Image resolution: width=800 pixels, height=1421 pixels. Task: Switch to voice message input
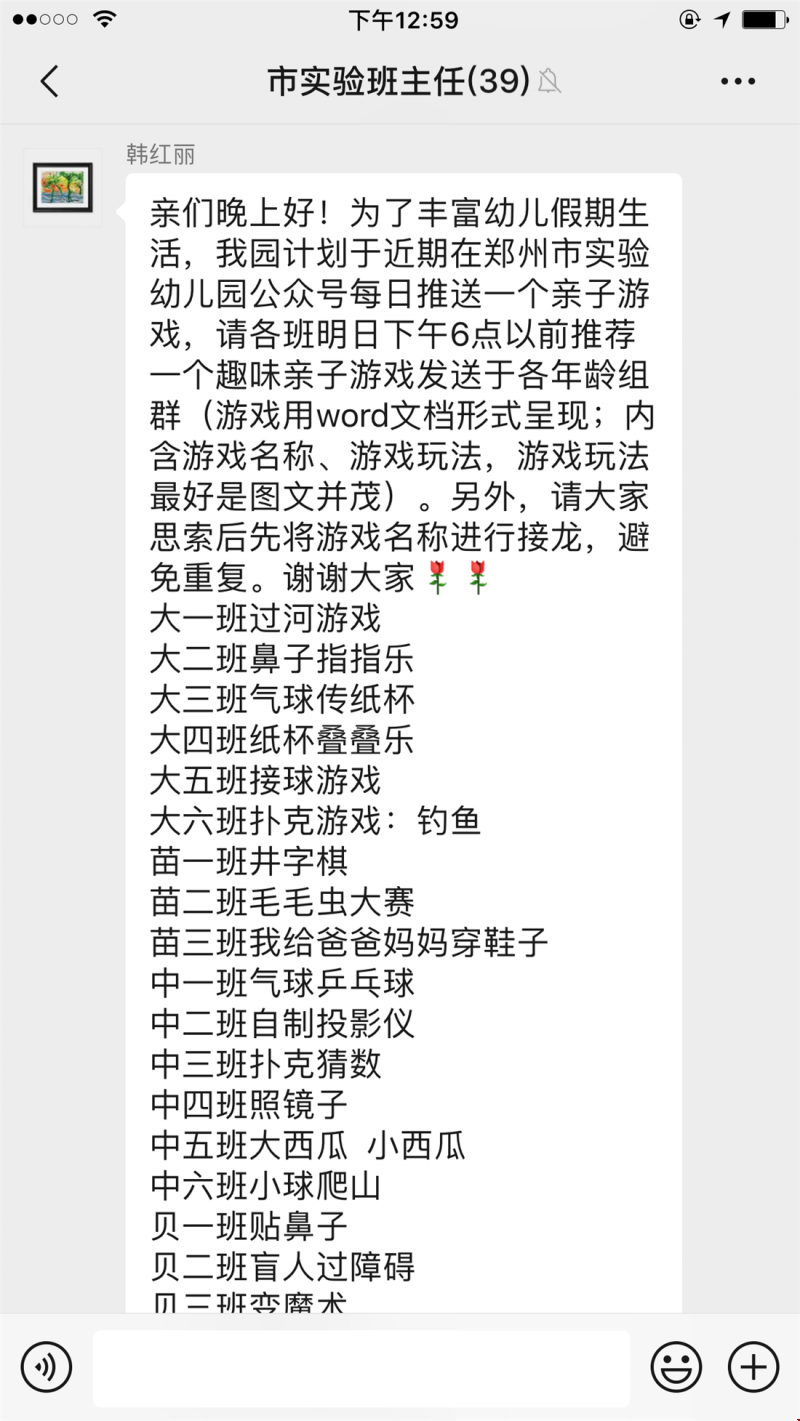tap(47, 1367)
